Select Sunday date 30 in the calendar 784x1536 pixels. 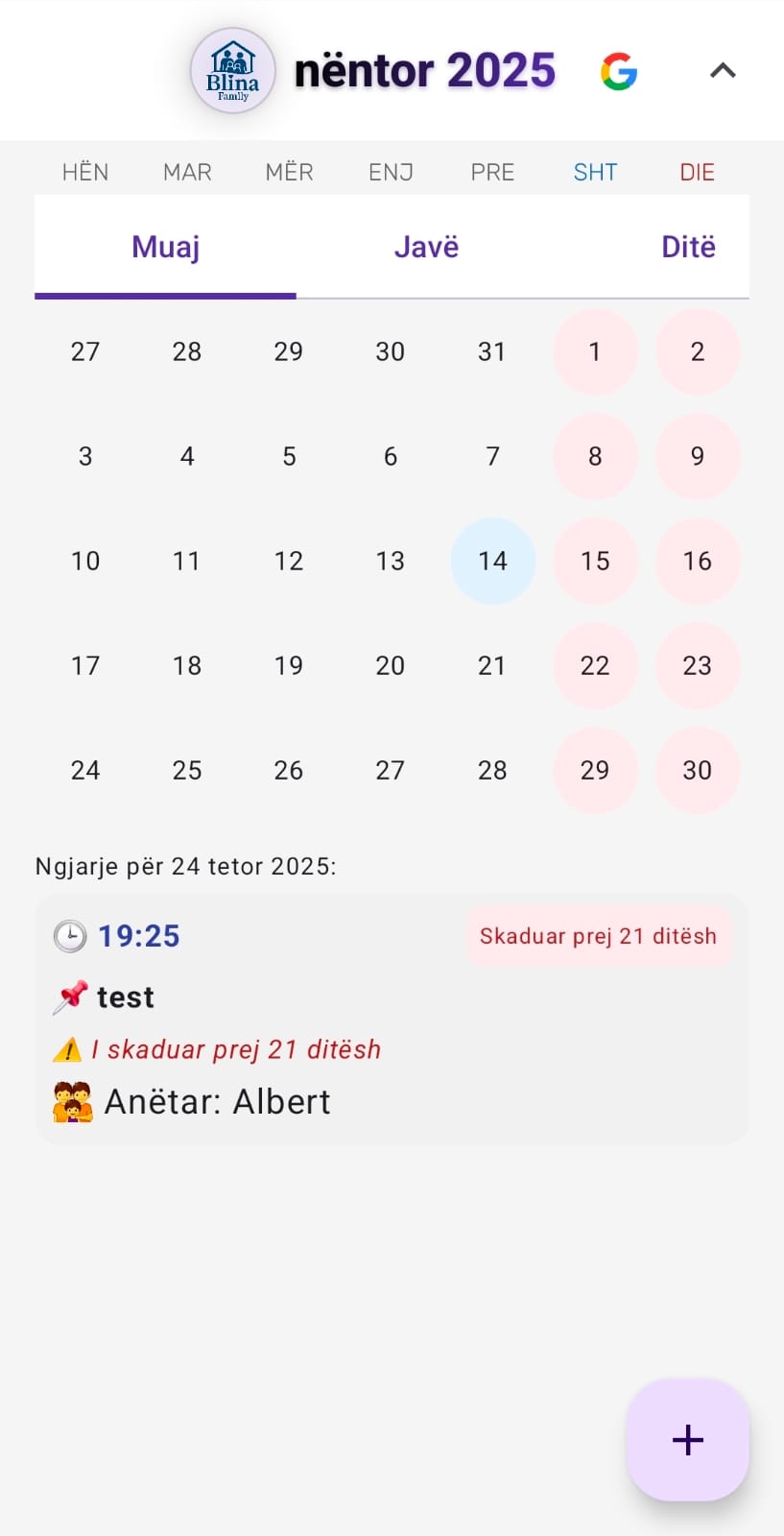point(698,770)
